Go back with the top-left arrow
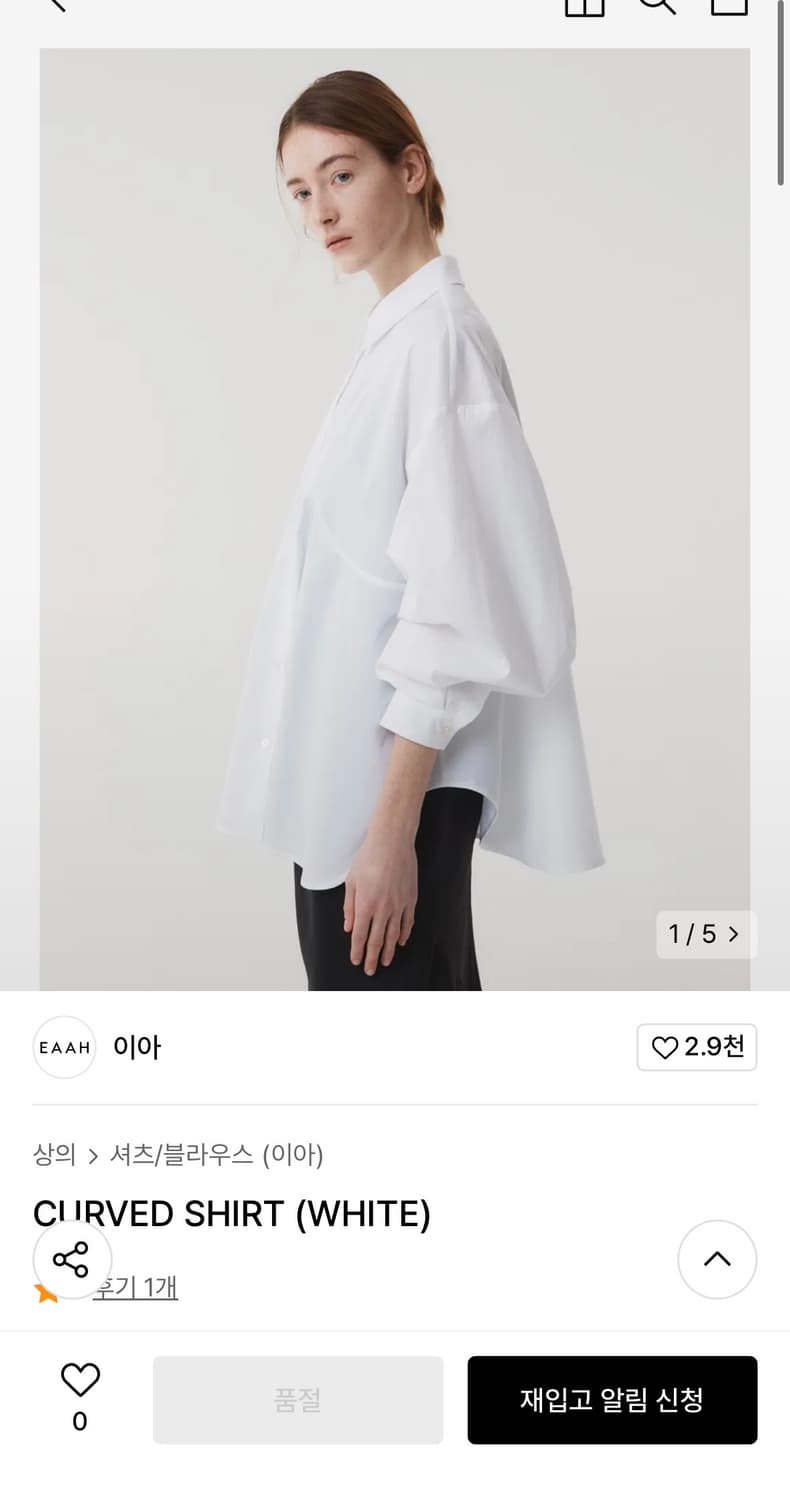This screenshot has height=1500, width=790. (x=55, y=4)
